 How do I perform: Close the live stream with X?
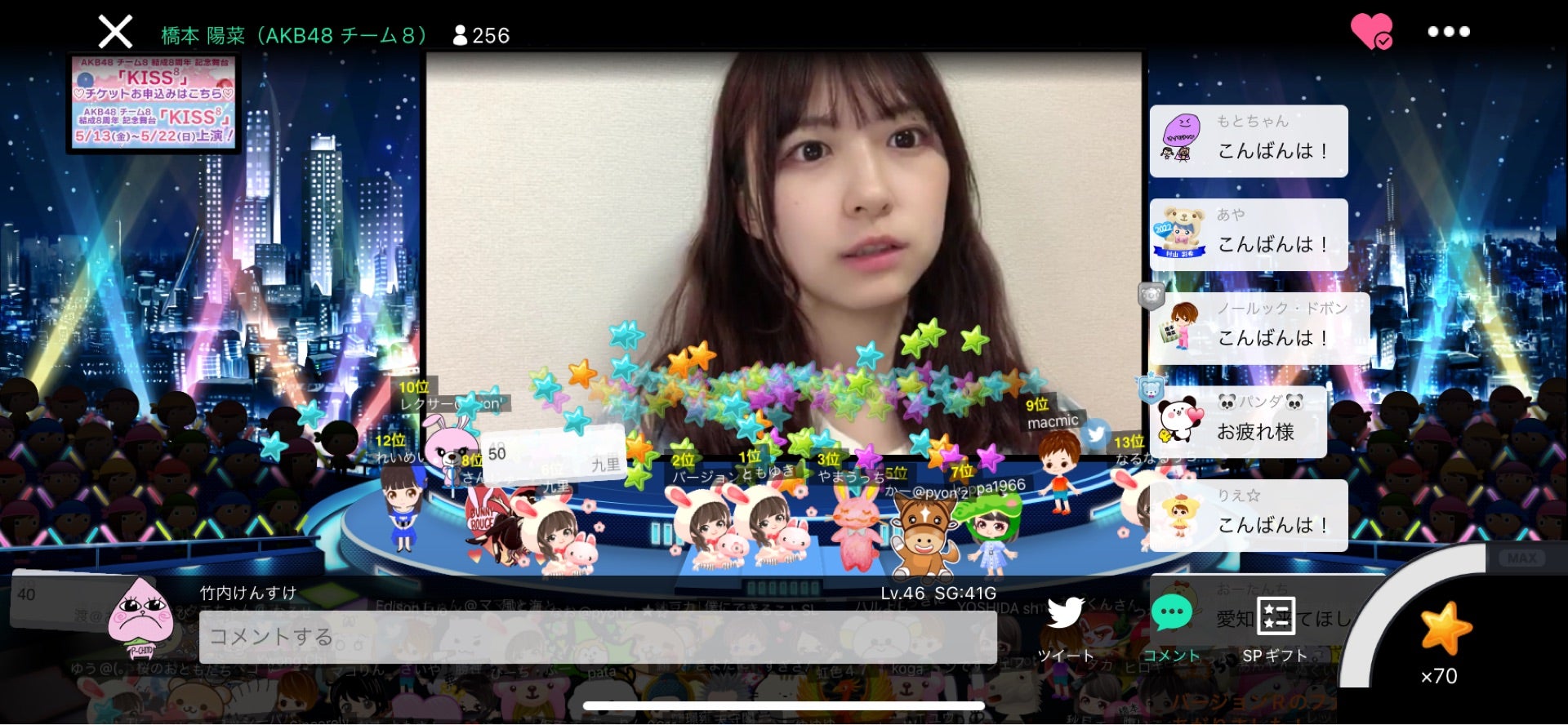(115, 33)
